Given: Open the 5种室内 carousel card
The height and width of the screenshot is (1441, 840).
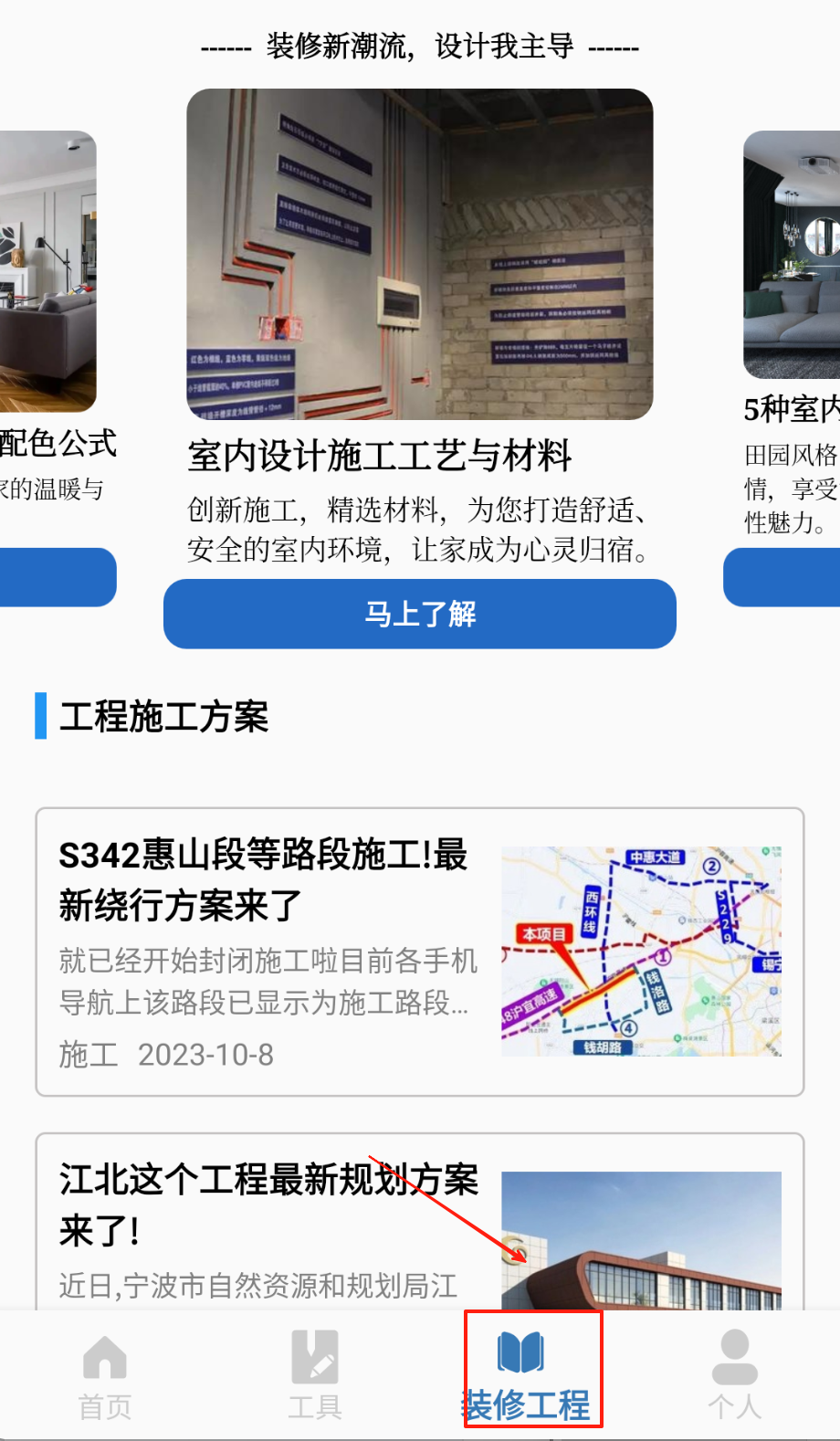Looking at the screenshot, I should (793, 256).
